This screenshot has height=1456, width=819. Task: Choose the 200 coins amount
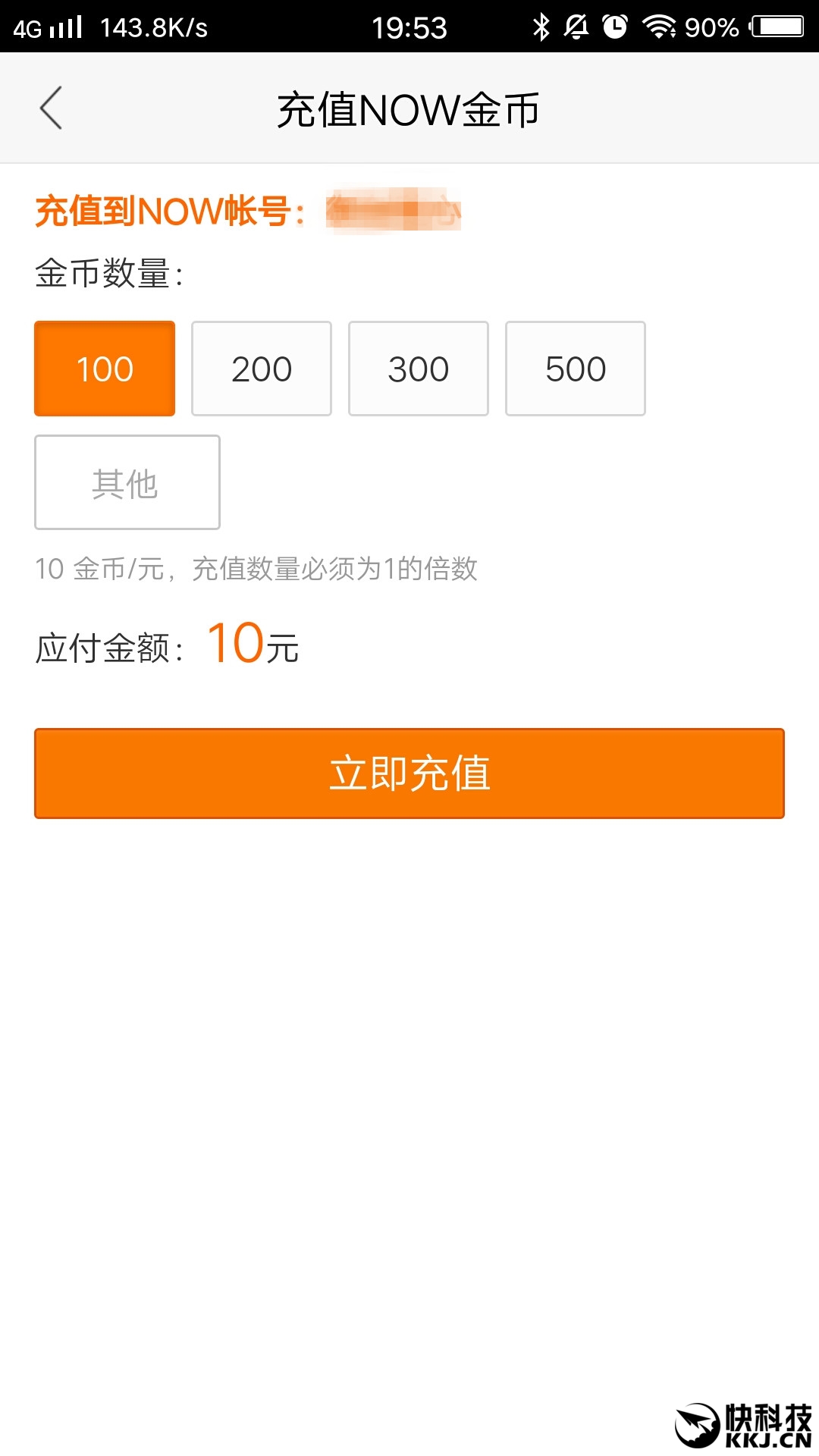pyautogui.click(x=262, y=369)
